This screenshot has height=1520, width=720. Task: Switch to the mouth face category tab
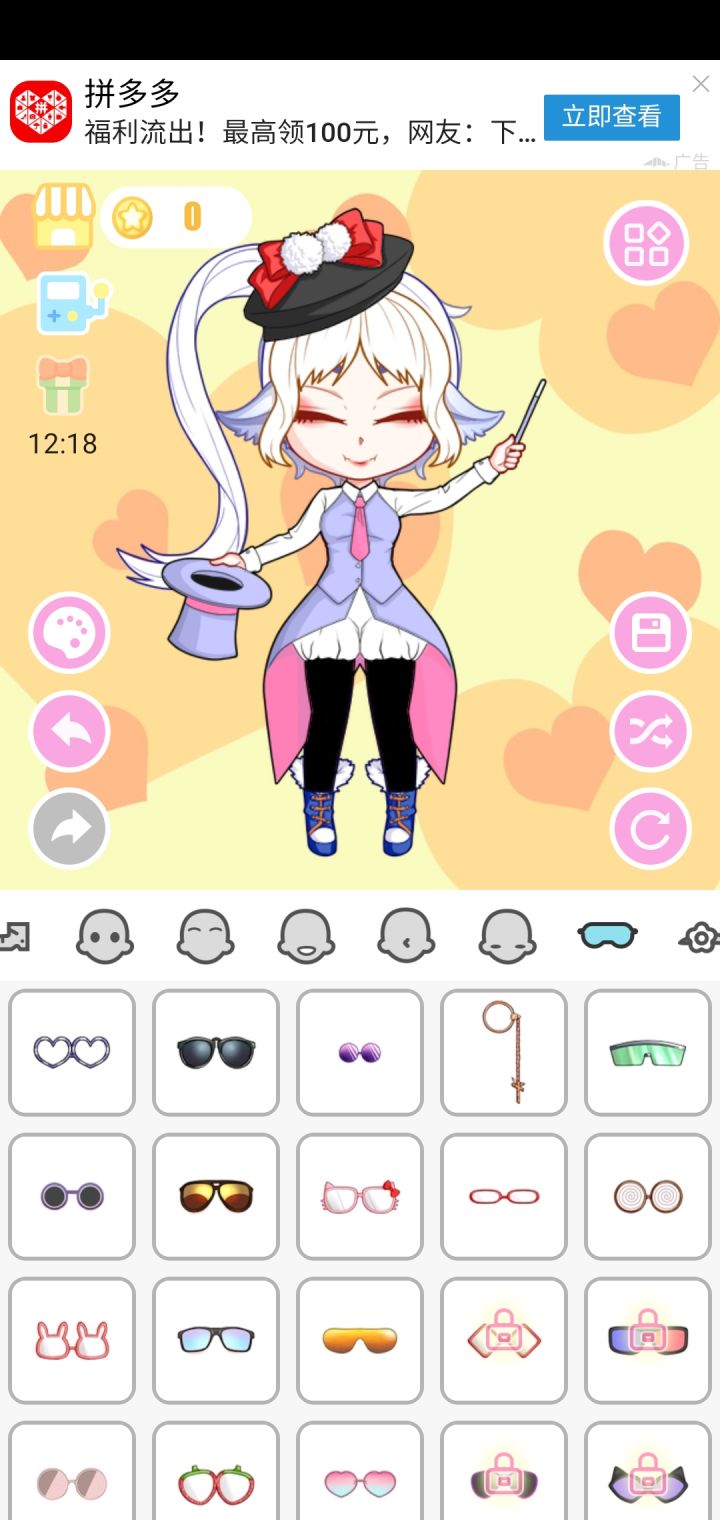coord(306,935)
